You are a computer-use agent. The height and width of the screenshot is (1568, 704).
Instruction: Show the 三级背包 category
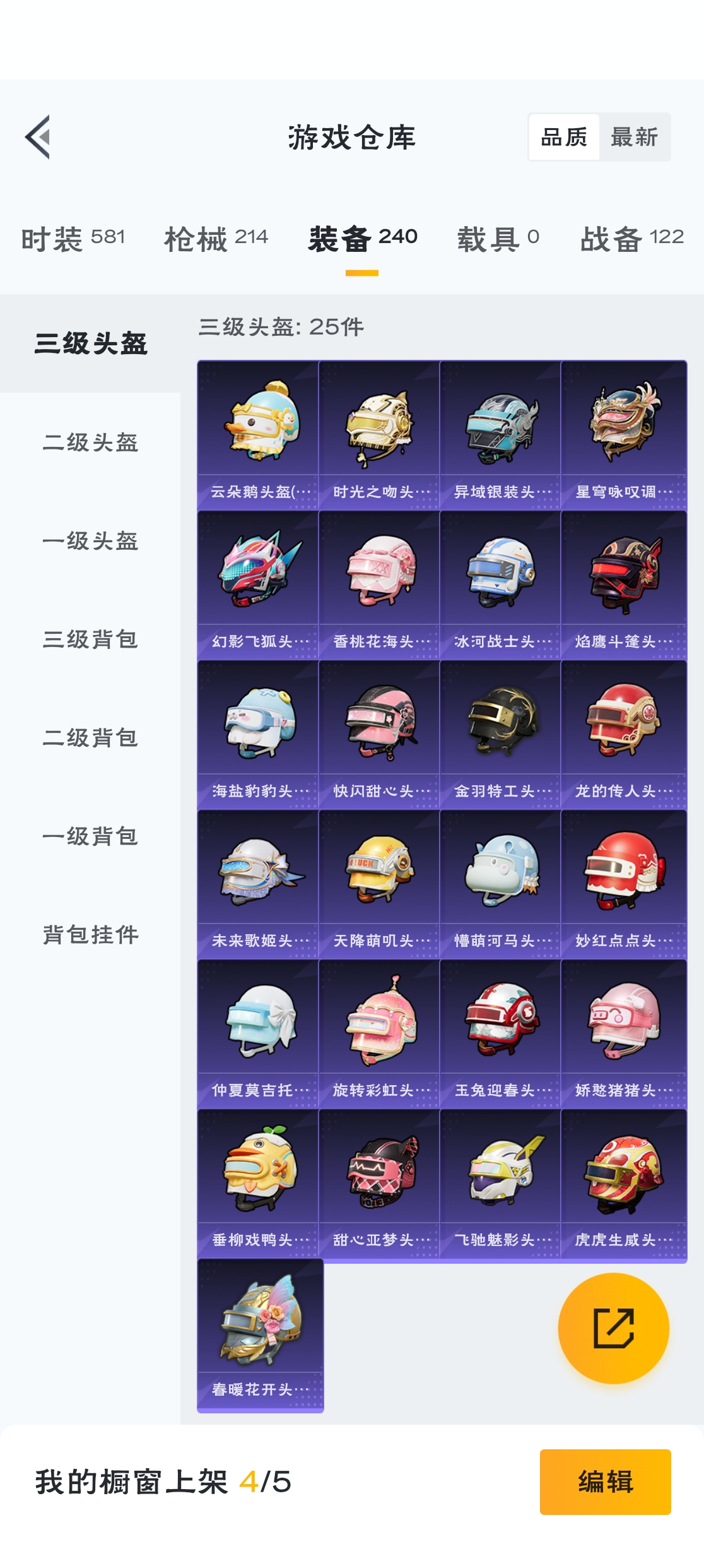coord(90,639)
